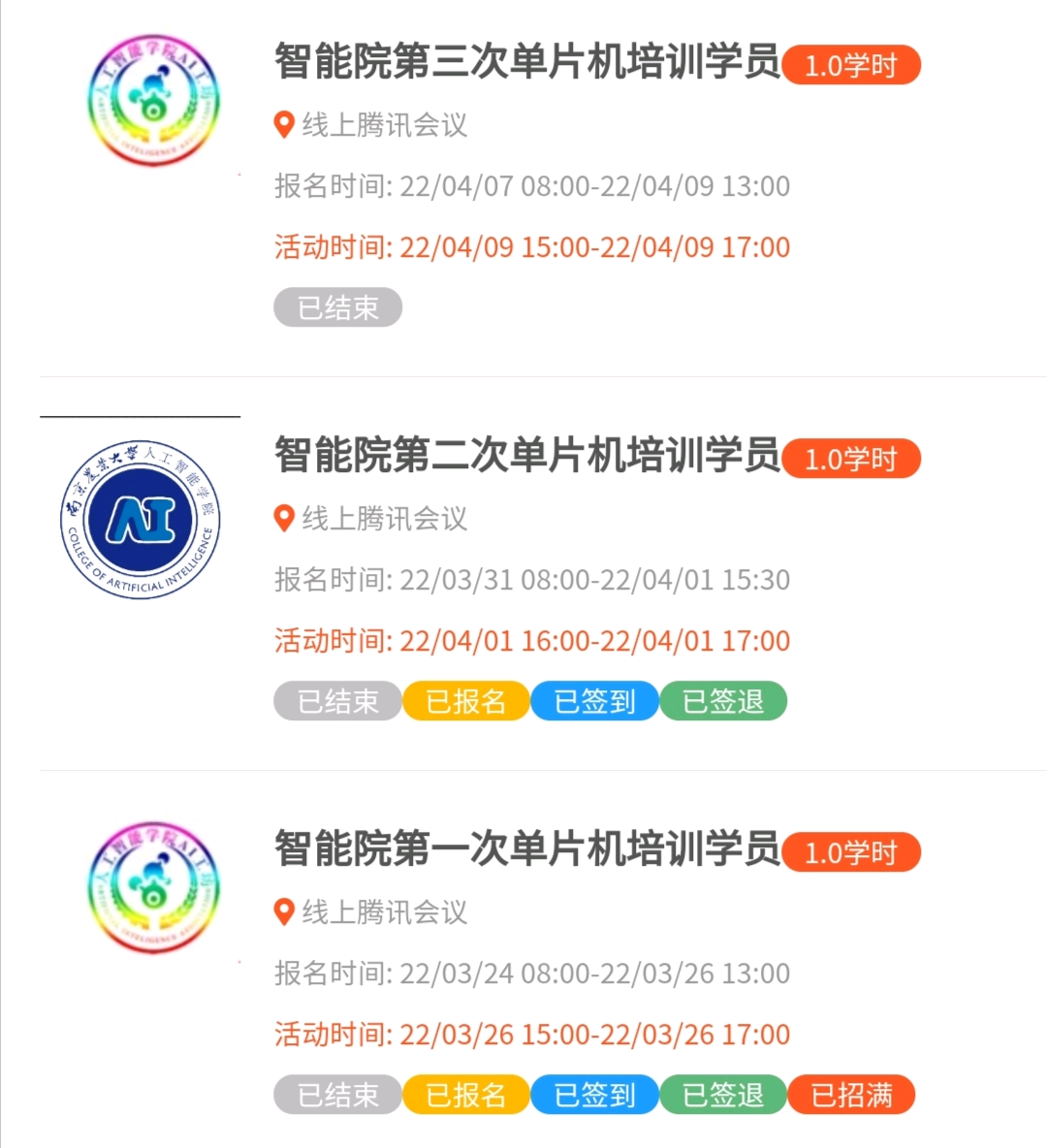Open 智能院第二次单片机培训学员 activity
The image size is (1047, 1148).
[526, 456]
